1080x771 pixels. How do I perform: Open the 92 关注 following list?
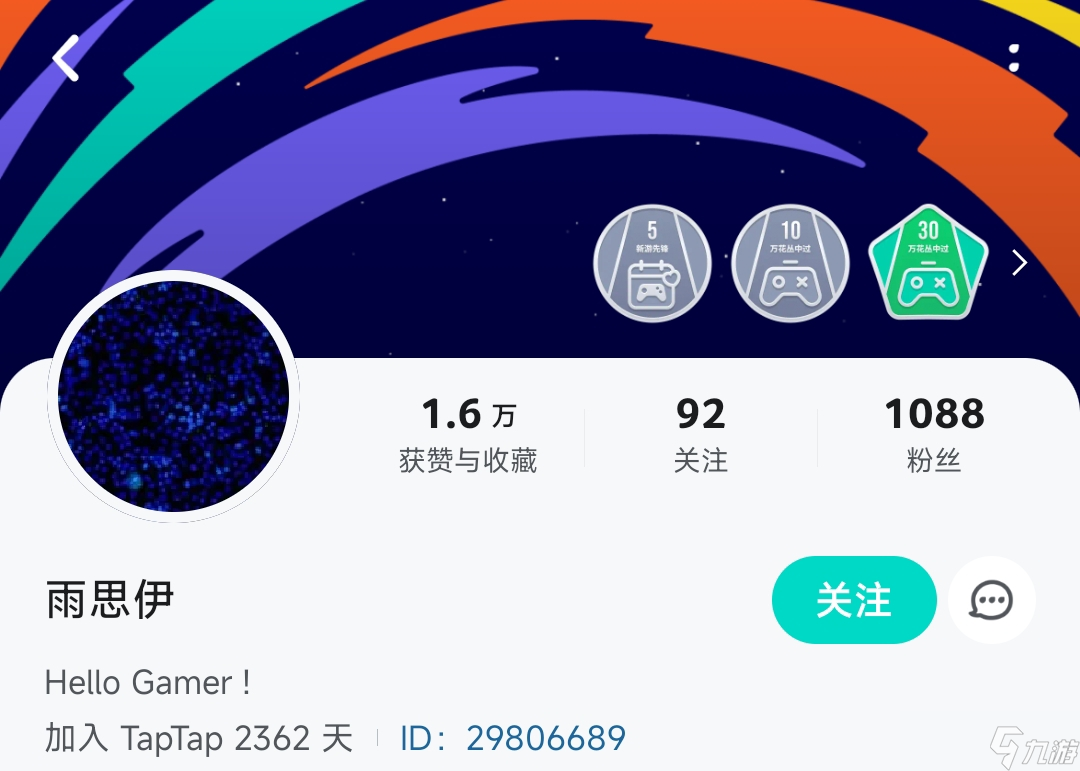pos(700,435)
